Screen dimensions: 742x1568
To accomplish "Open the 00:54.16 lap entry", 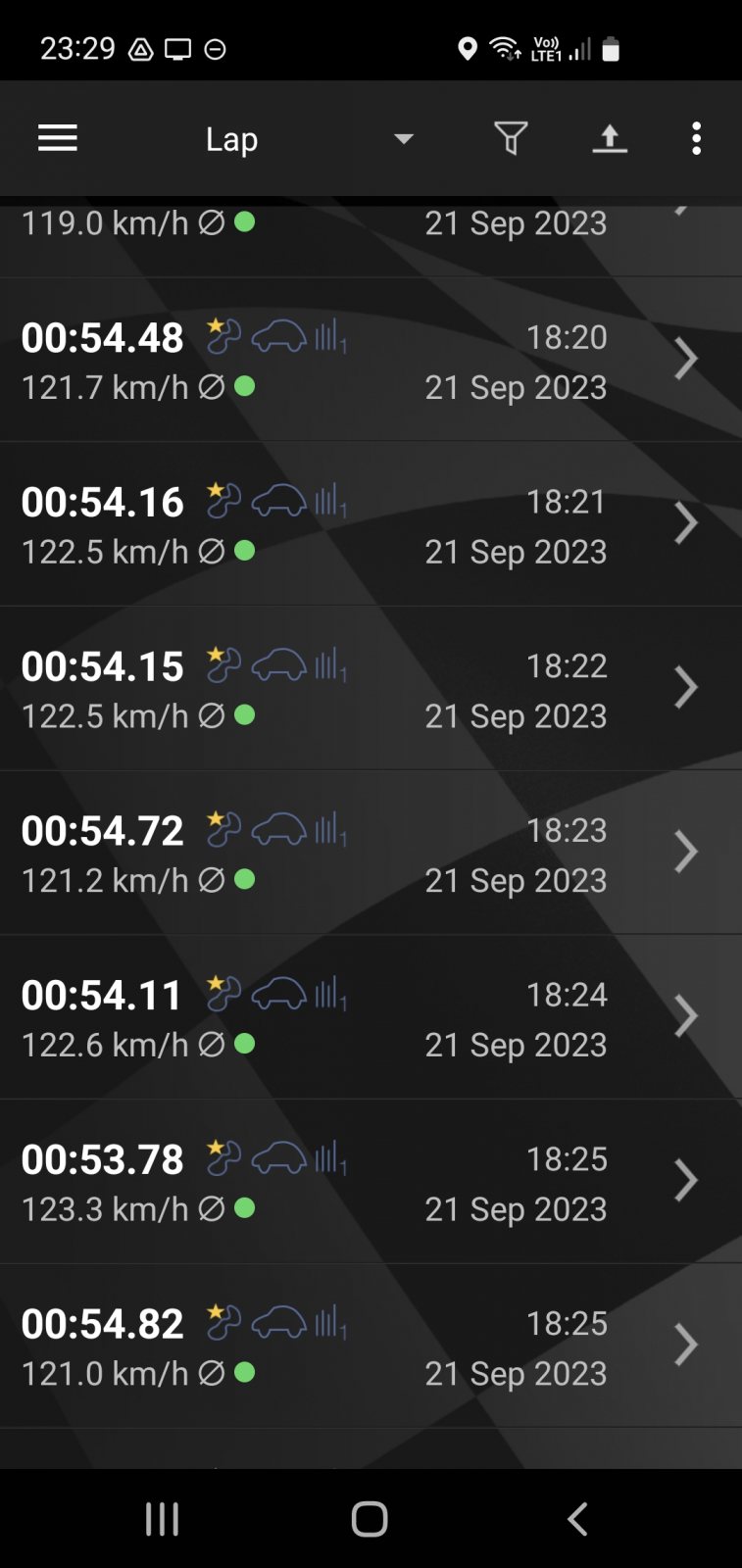I will pos(371,524).
